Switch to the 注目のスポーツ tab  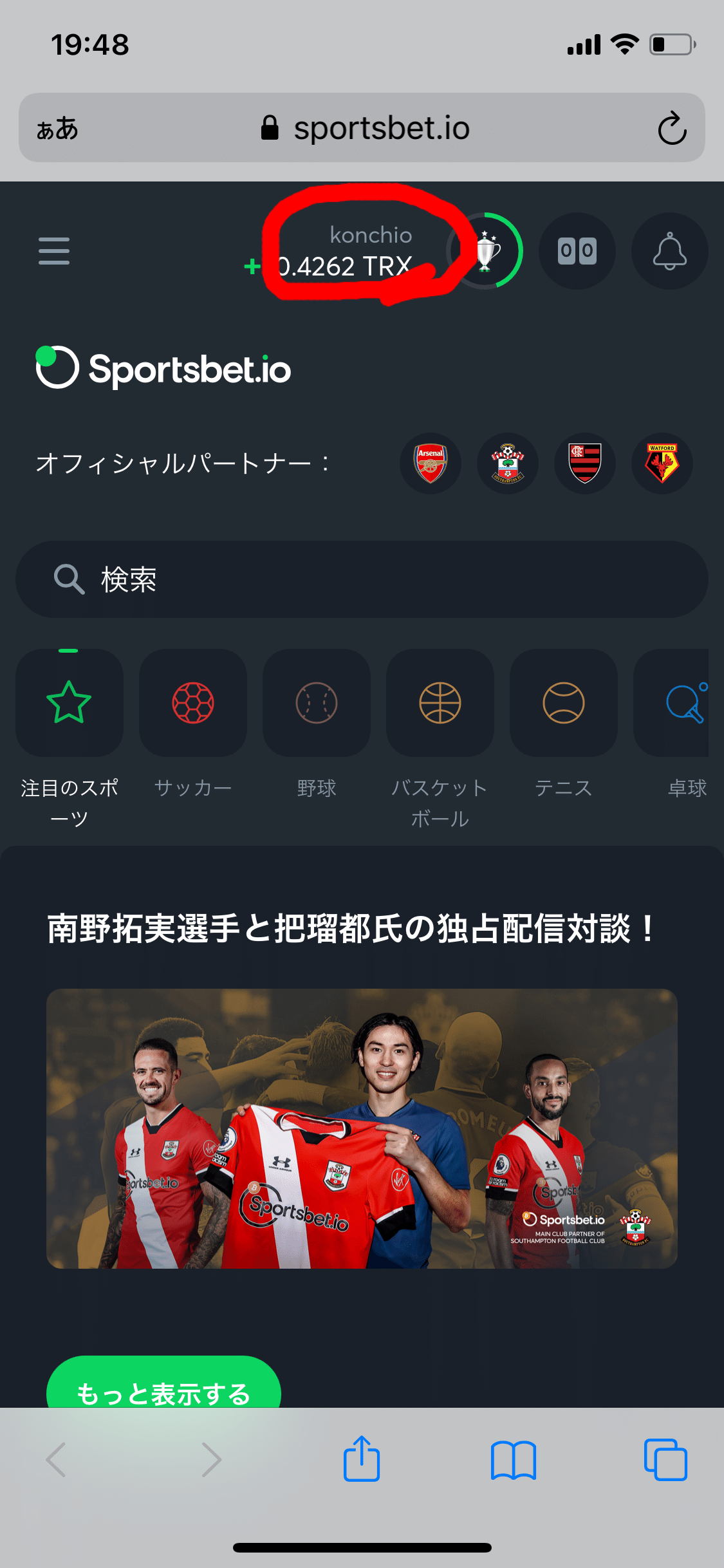point(69,801)
